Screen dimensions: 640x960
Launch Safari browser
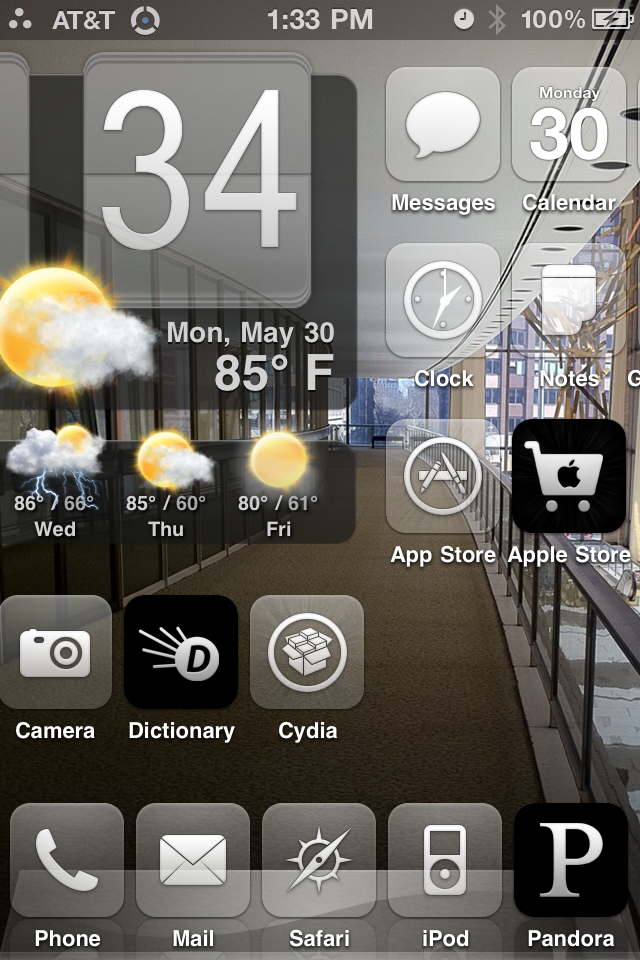pyautogui.click(x=319, y=861)
